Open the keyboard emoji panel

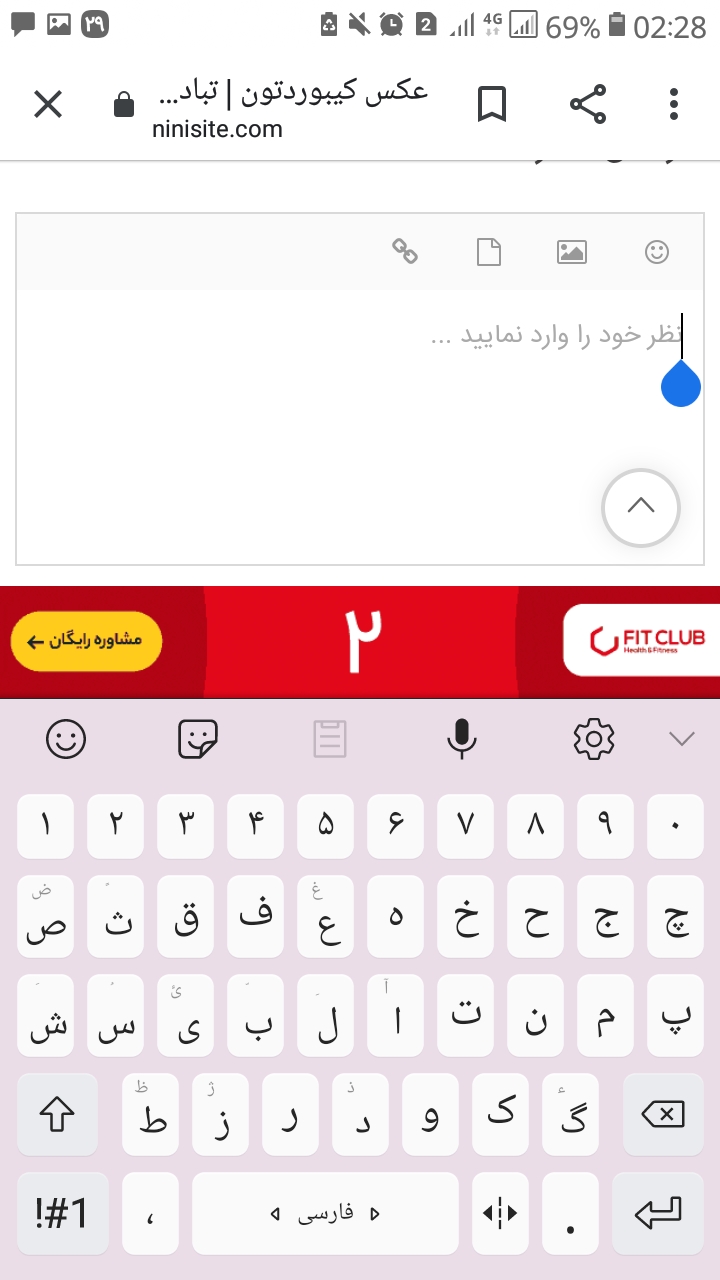(66, 740)
